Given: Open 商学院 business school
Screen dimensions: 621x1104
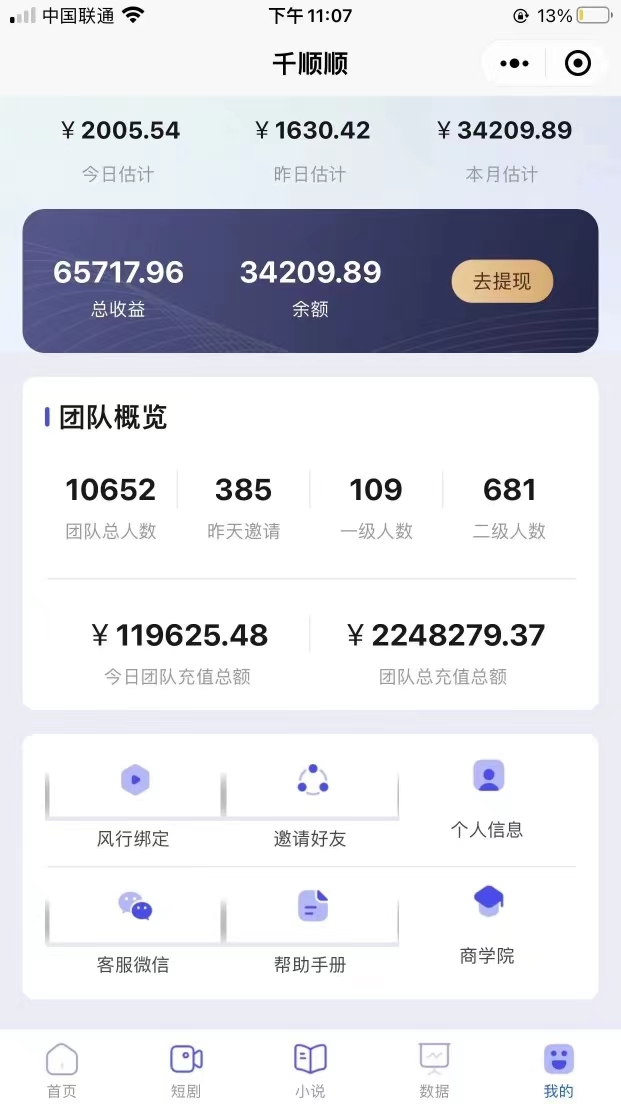Looking at the screenshot, I should [x=487, y=925].
